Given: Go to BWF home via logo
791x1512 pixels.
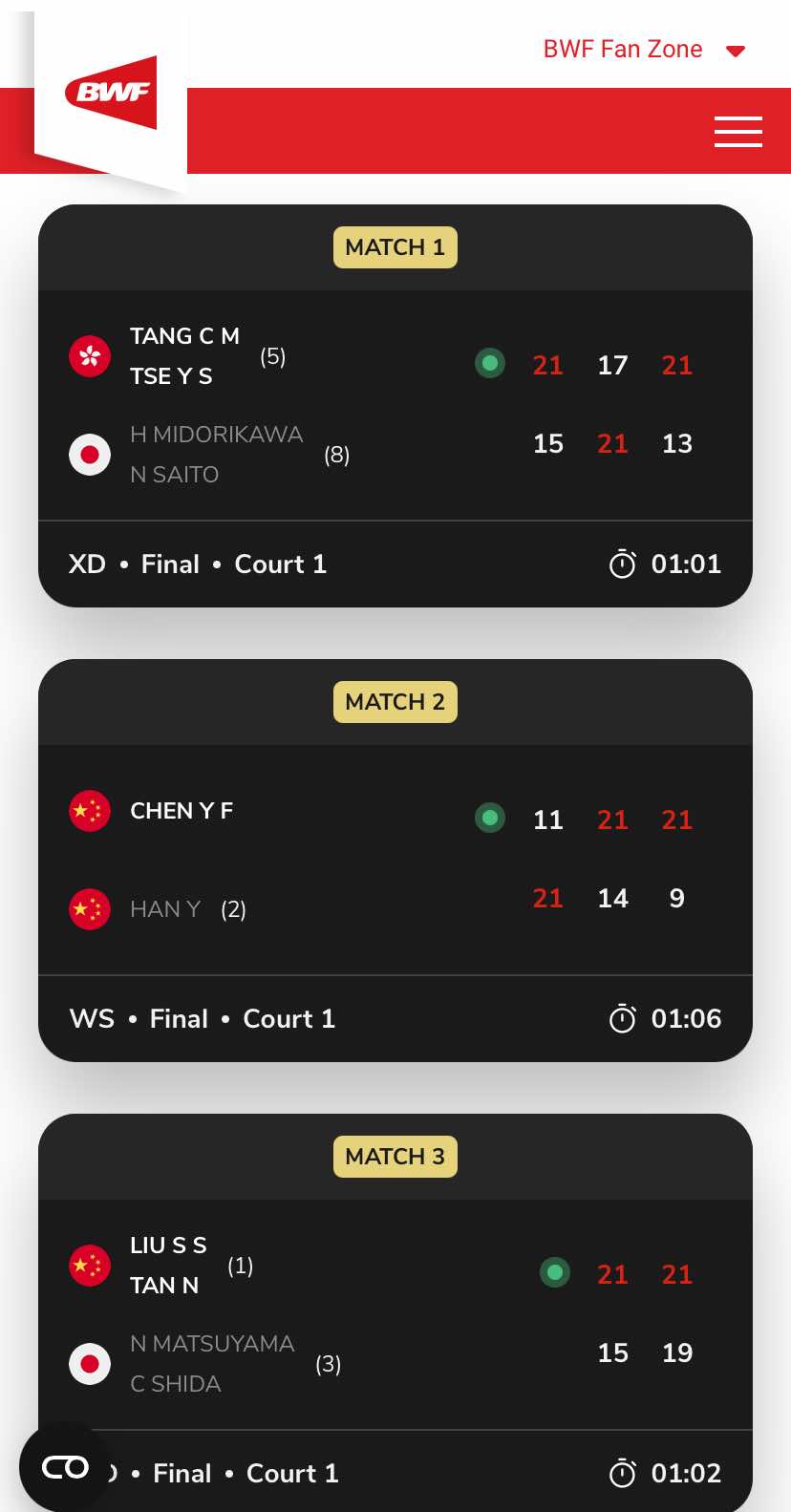Looking at the screenshot, I should (x=111, y=93).
